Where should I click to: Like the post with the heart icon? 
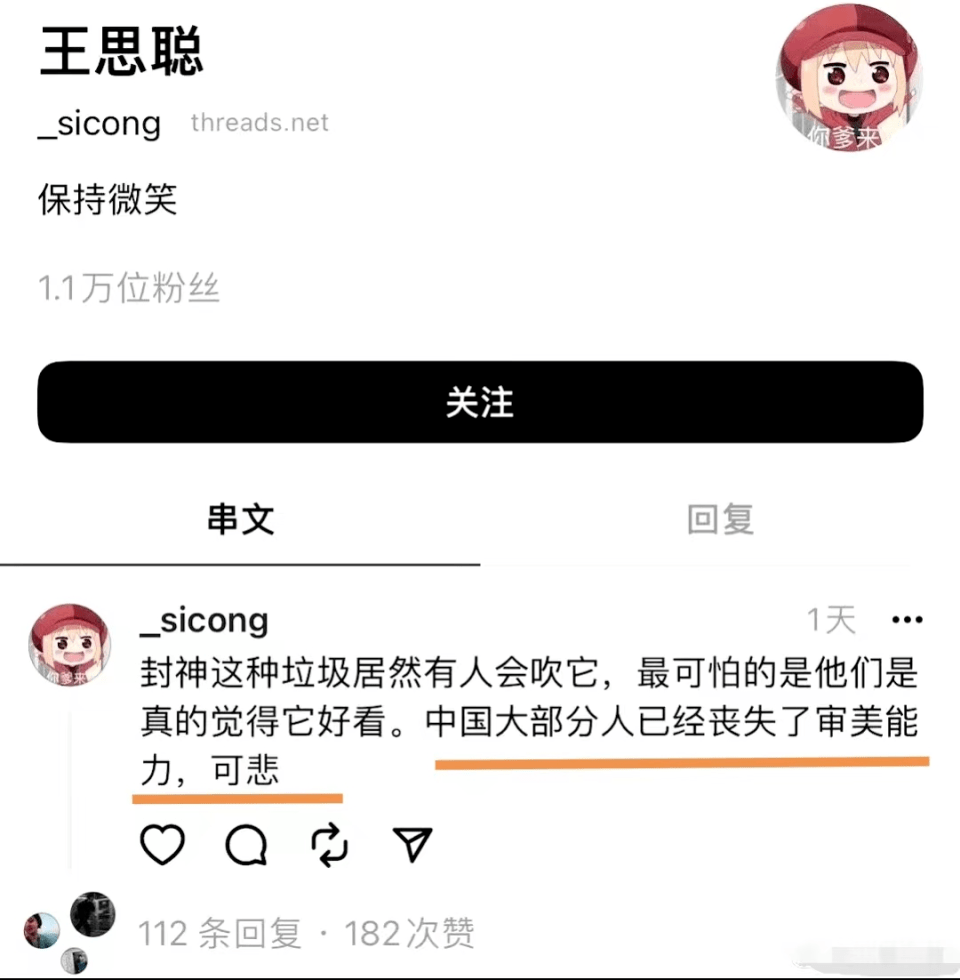click(x=162, y=846)
